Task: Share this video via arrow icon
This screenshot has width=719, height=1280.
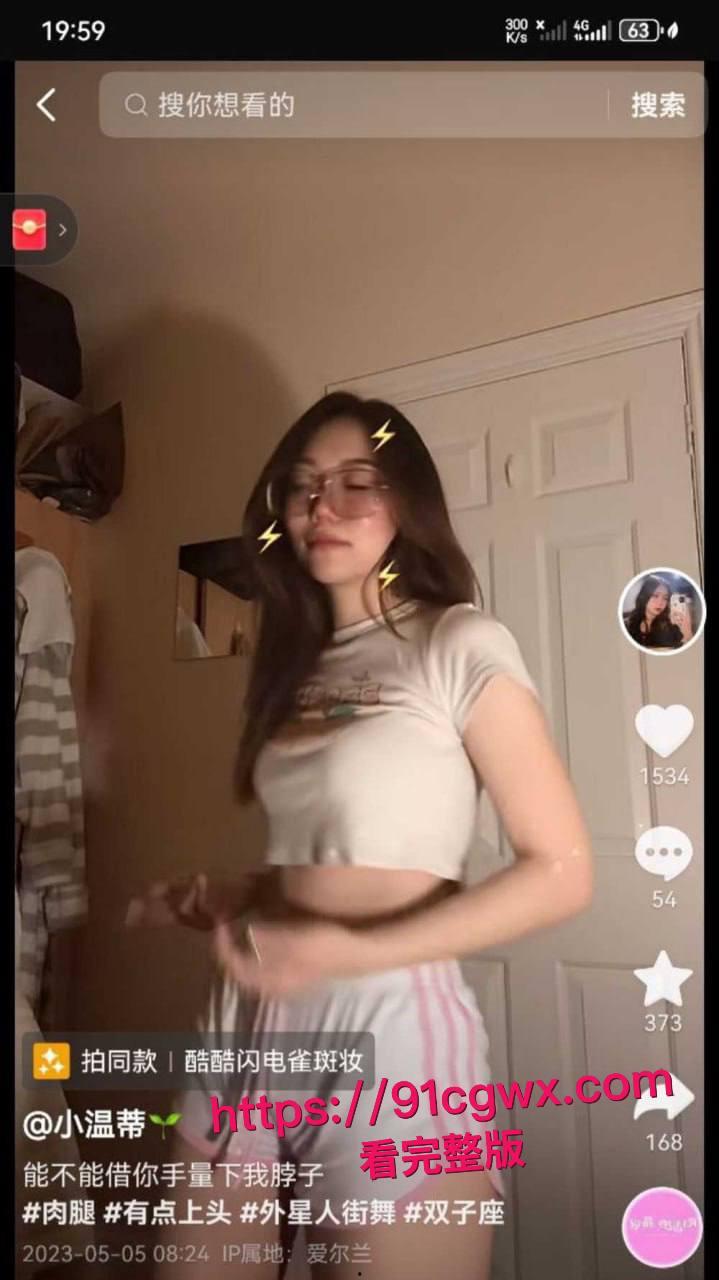Action: pyautogui.click(x=666, y=1100)
